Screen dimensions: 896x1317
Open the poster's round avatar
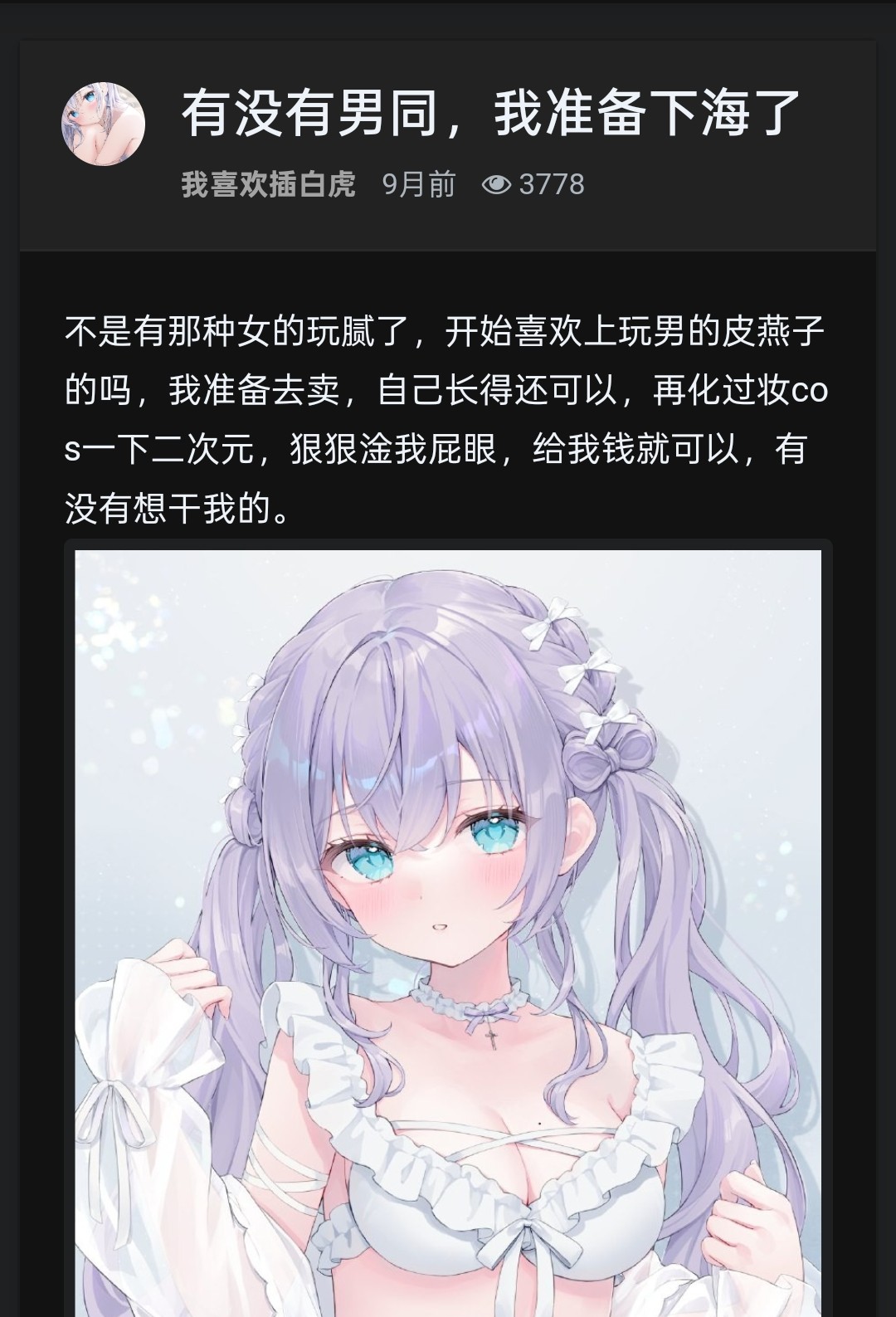click(103, 124)
